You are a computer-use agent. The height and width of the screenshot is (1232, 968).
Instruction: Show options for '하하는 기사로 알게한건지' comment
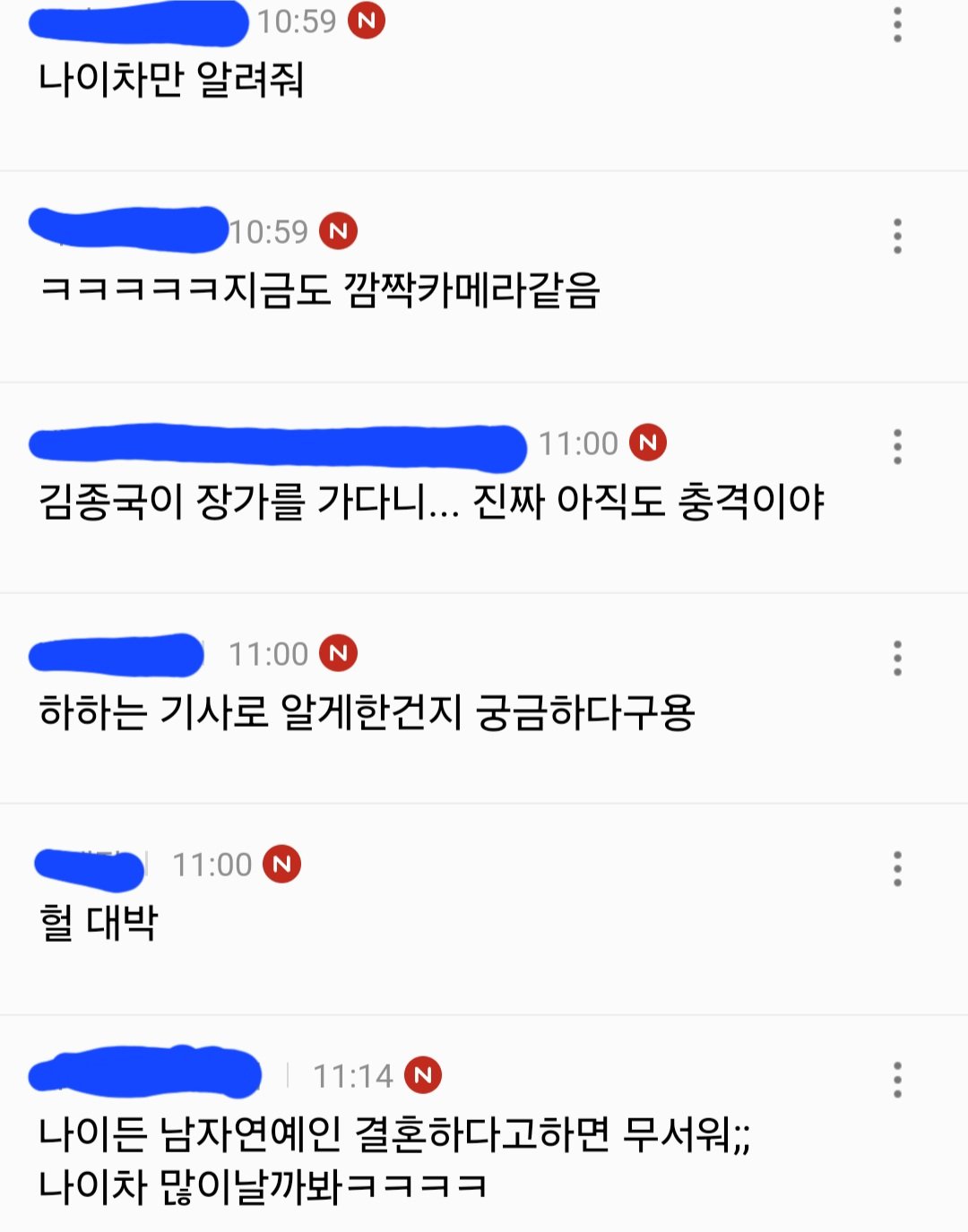pyautogui.click(x=896, y=658)
